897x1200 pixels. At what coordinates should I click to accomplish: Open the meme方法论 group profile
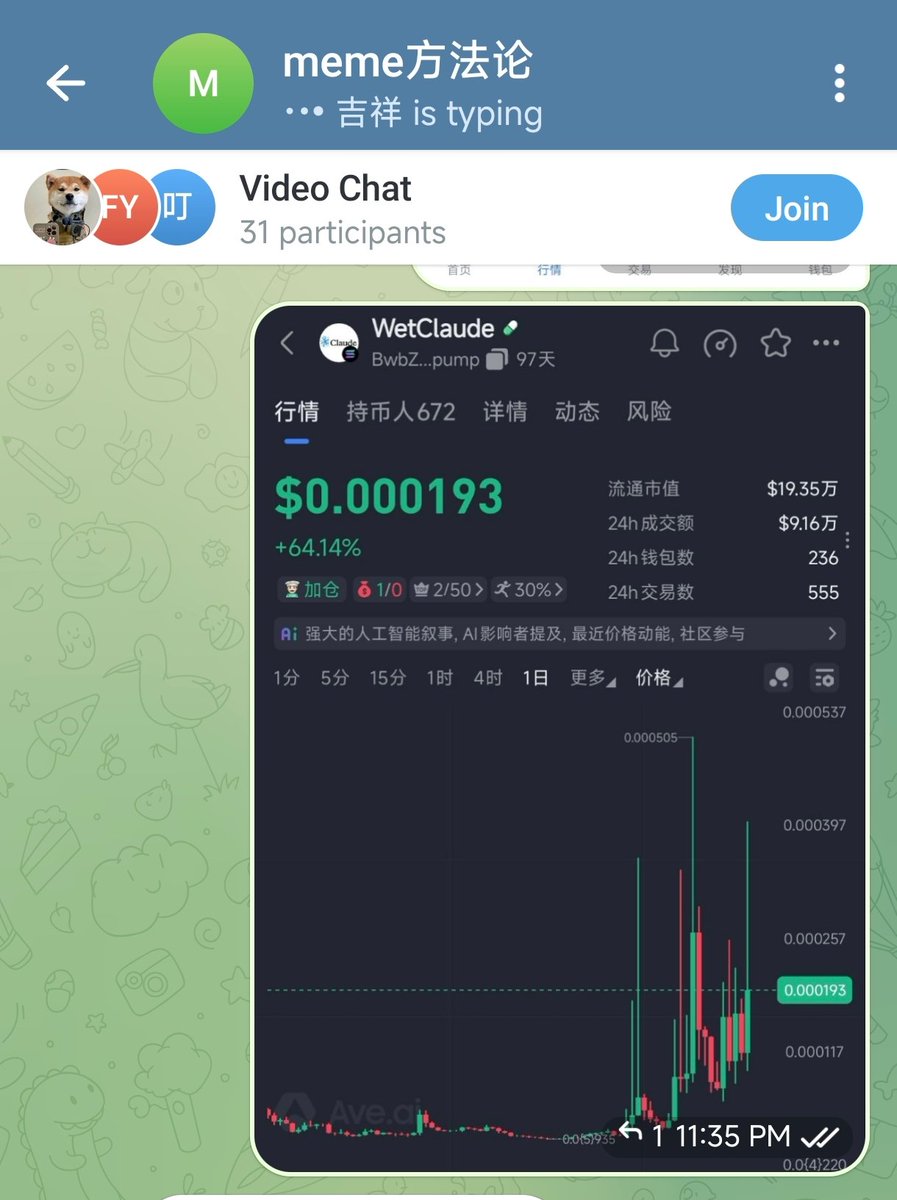[407, 84]
